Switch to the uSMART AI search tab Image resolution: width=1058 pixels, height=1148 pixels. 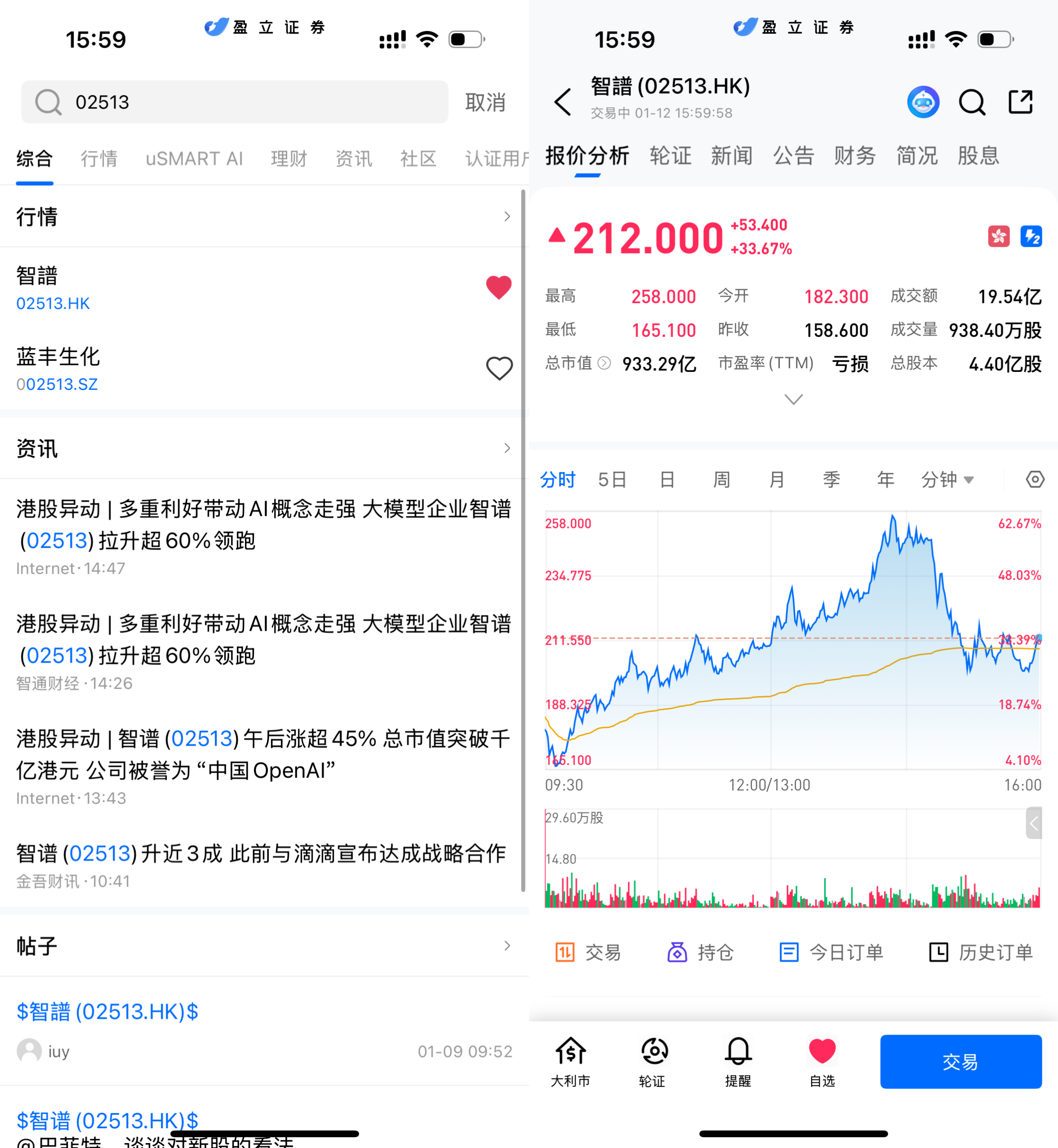194,158
